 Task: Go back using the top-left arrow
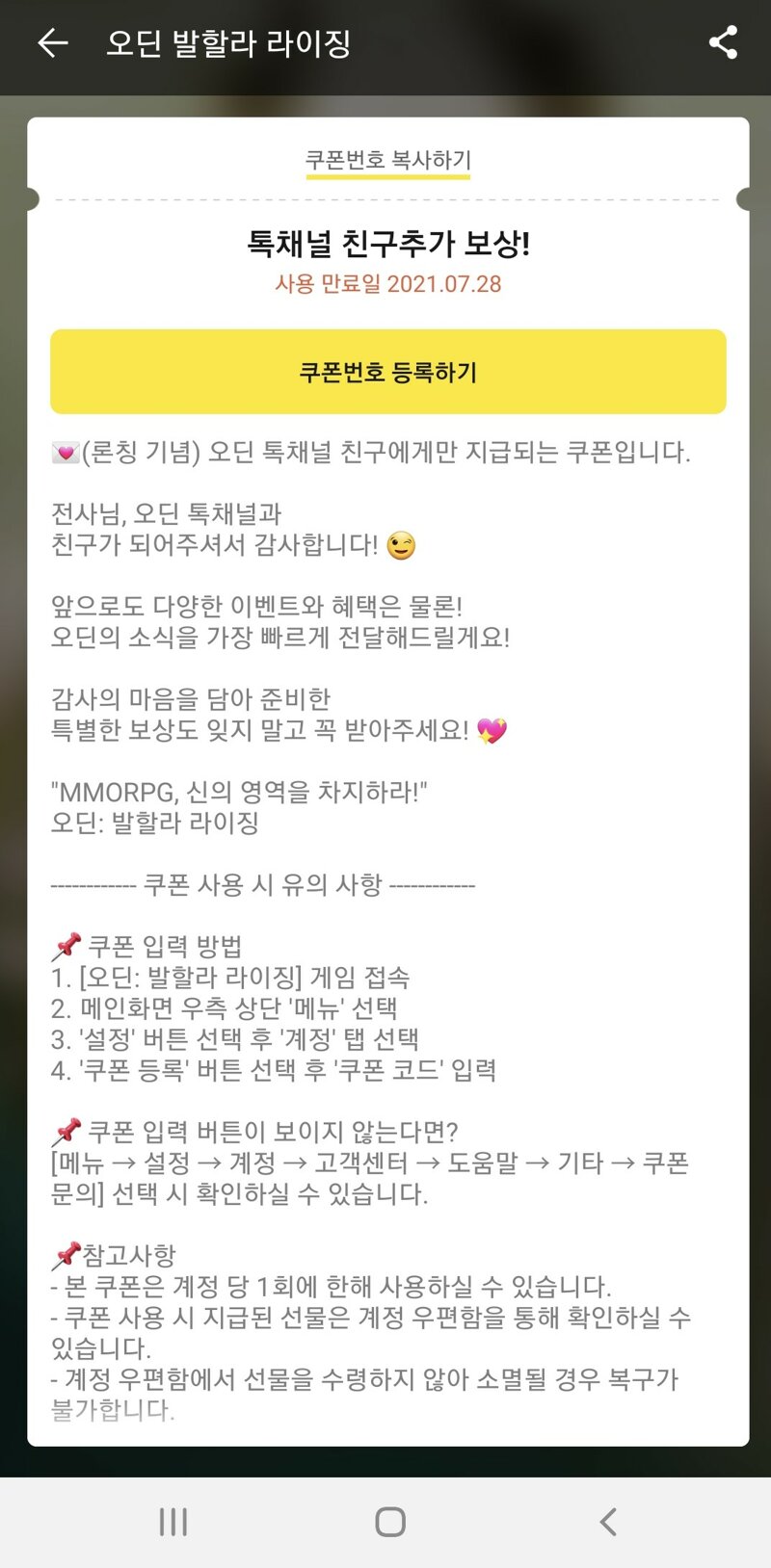pos(52,42)
